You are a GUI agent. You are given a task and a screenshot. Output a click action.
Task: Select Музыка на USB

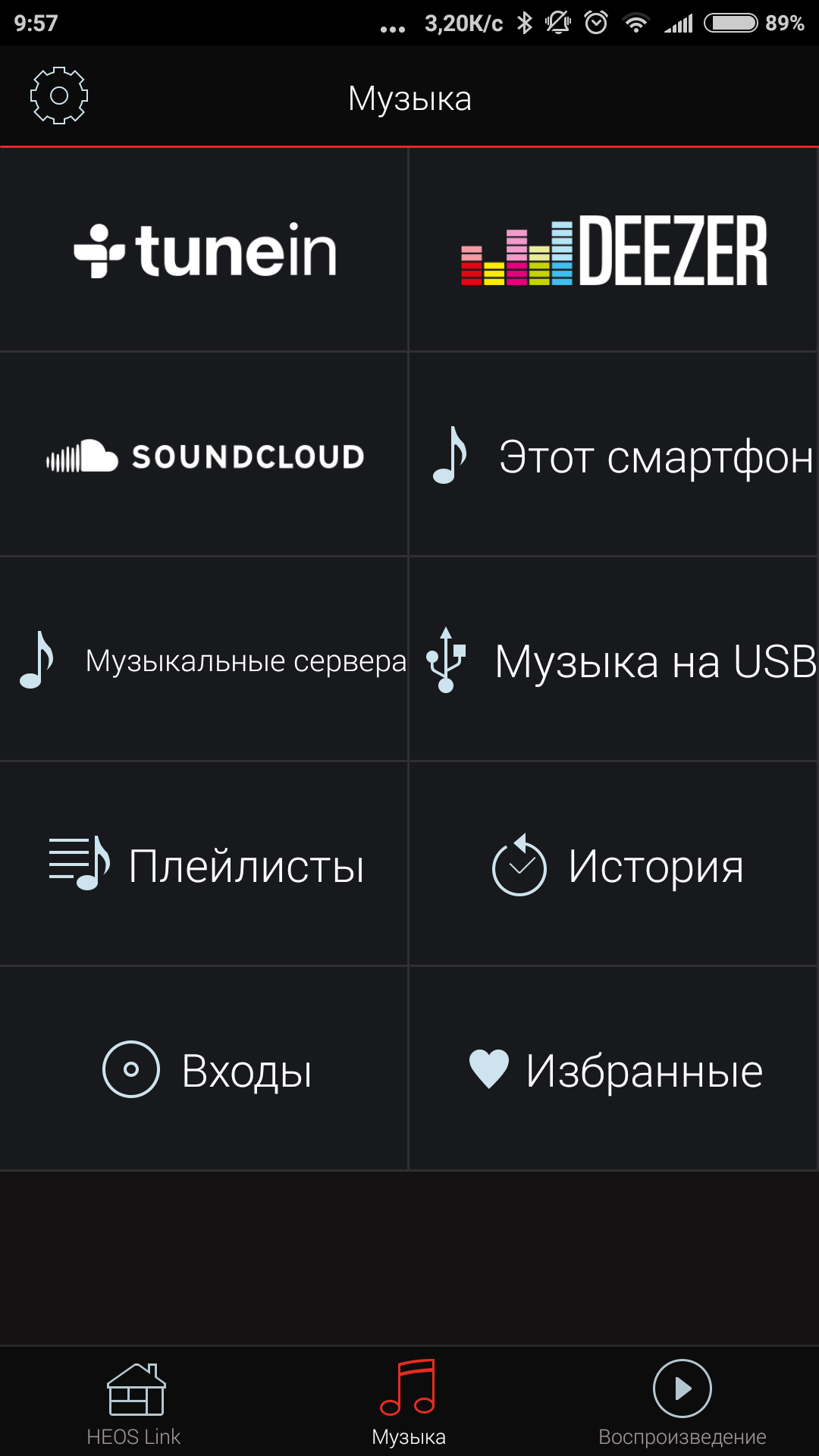click(613, 660)
